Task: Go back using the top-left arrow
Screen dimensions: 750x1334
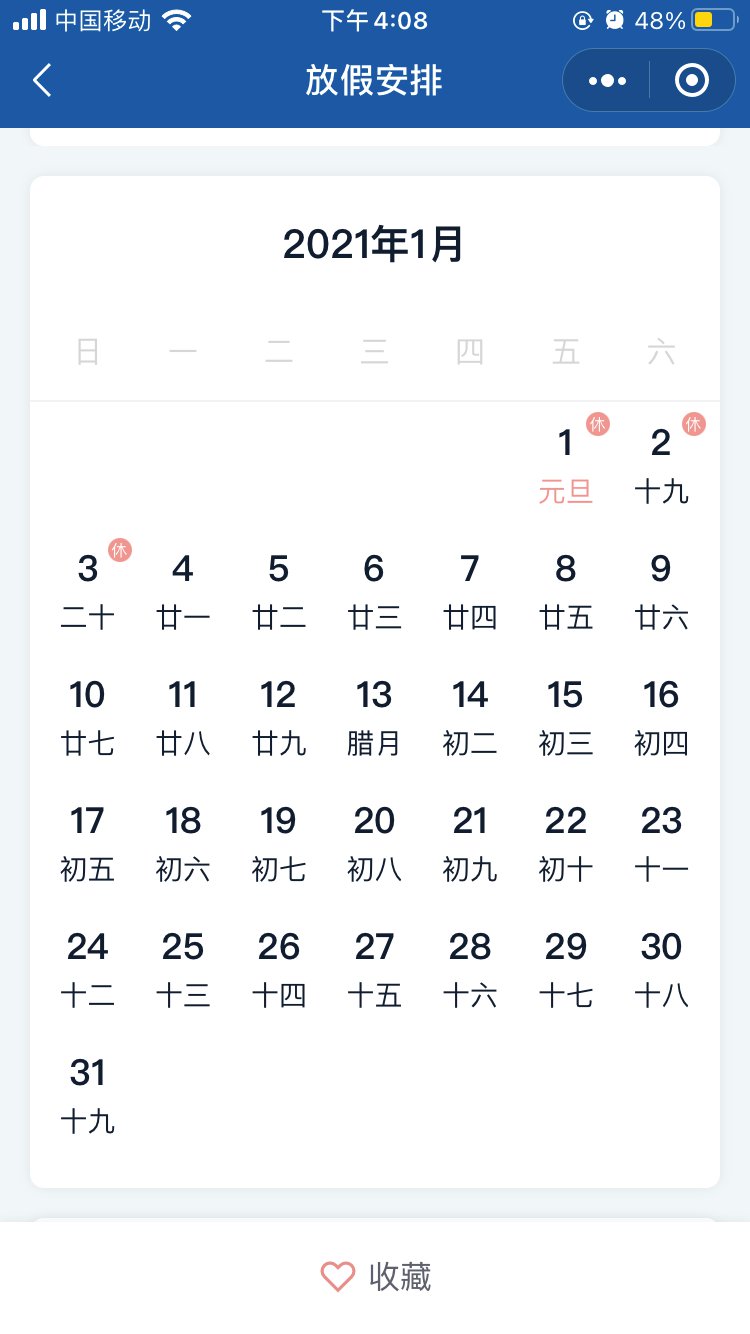Action: click(x=41, y=80)
